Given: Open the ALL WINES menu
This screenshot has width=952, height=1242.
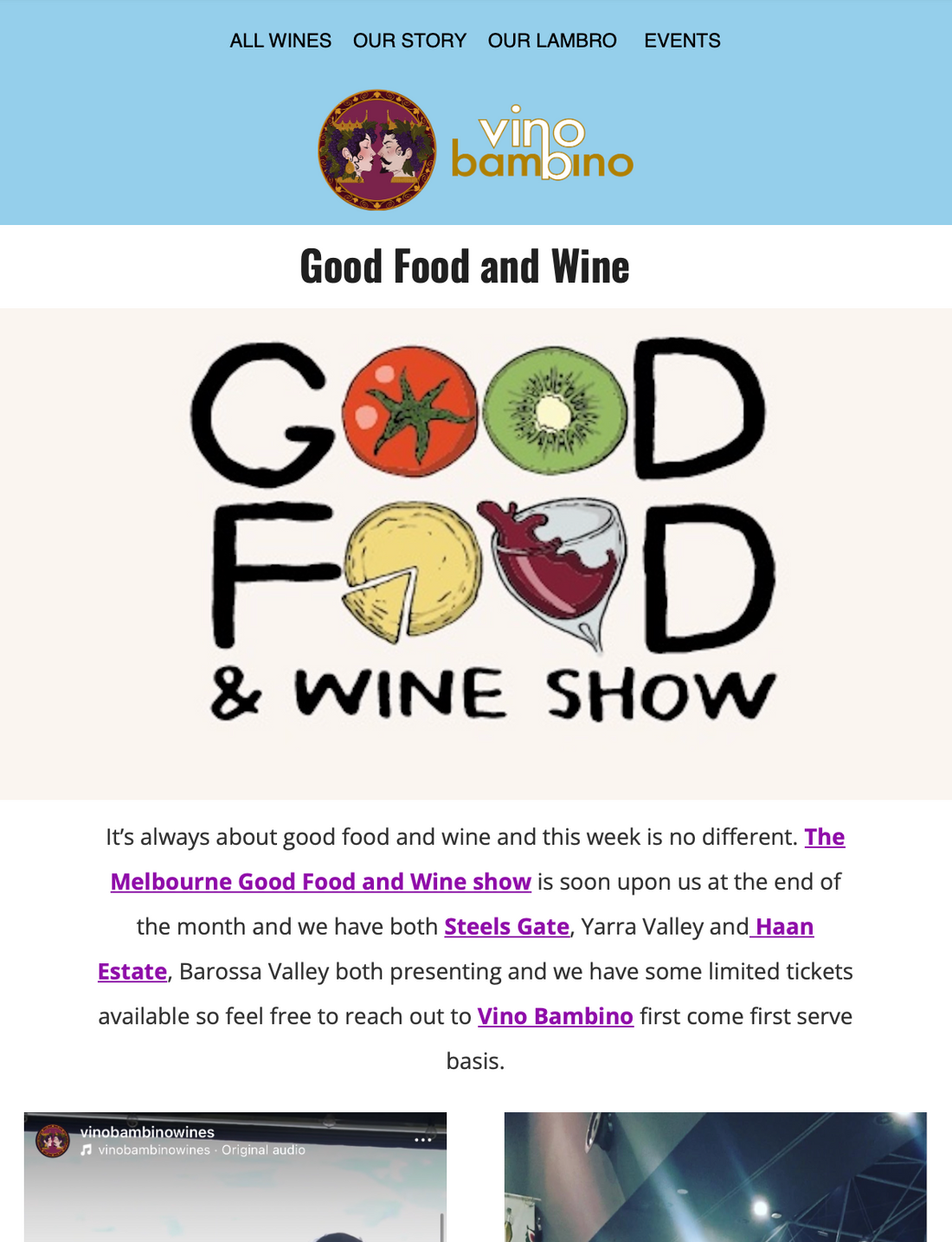Looking at the screenshot, I should (x=280, y=41).
